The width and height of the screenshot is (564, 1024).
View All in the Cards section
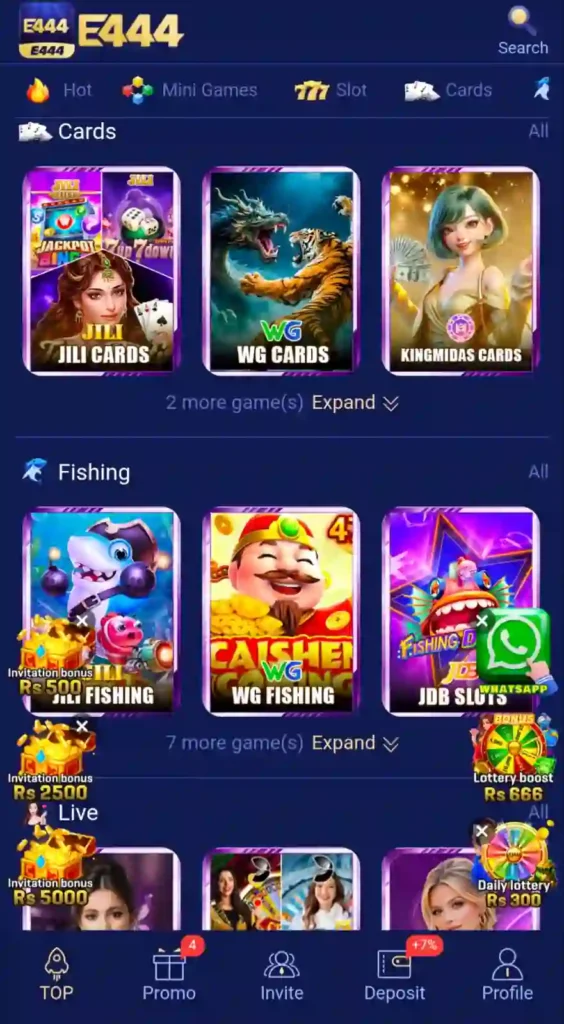pos(538,131)
